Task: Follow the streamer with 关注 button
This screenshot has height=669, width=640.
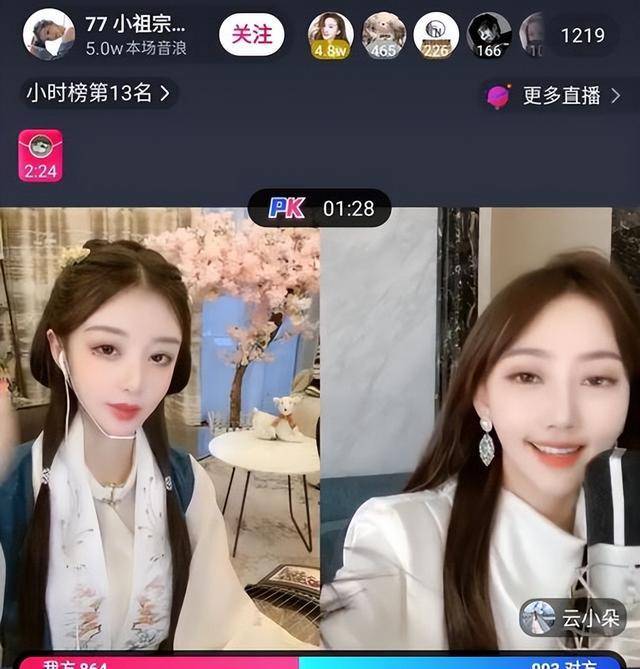Action: [x=251, y=35]
